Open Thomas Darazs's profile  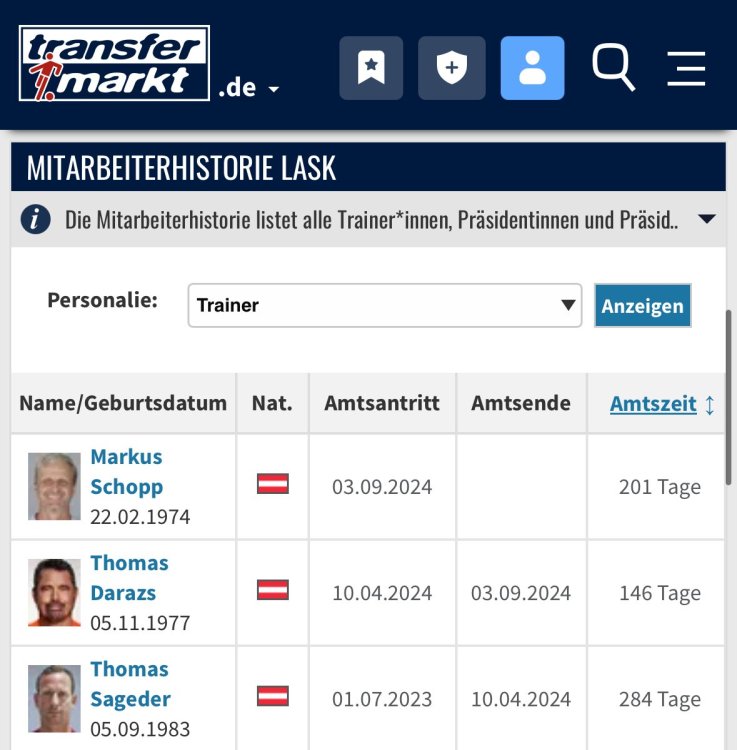(x=129, y=578)
